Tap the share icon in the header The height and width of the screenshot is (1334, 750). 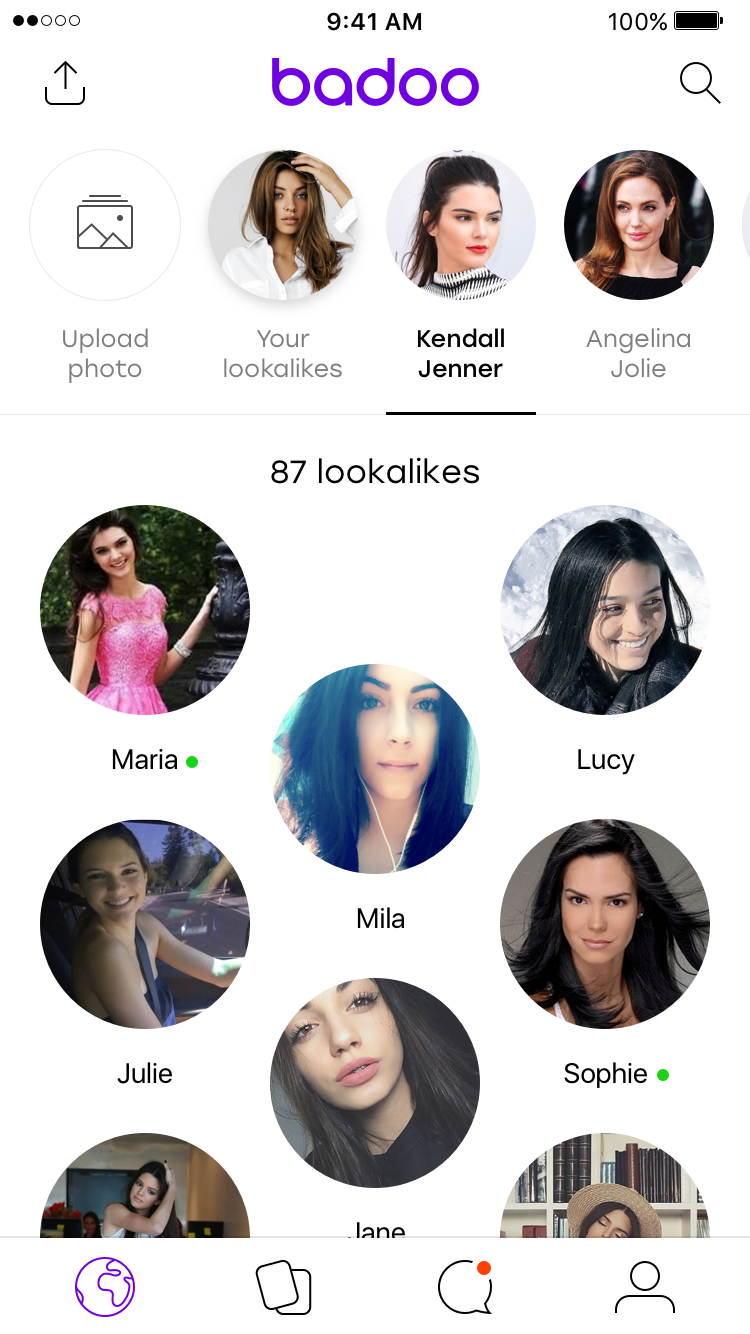[65, 83]
